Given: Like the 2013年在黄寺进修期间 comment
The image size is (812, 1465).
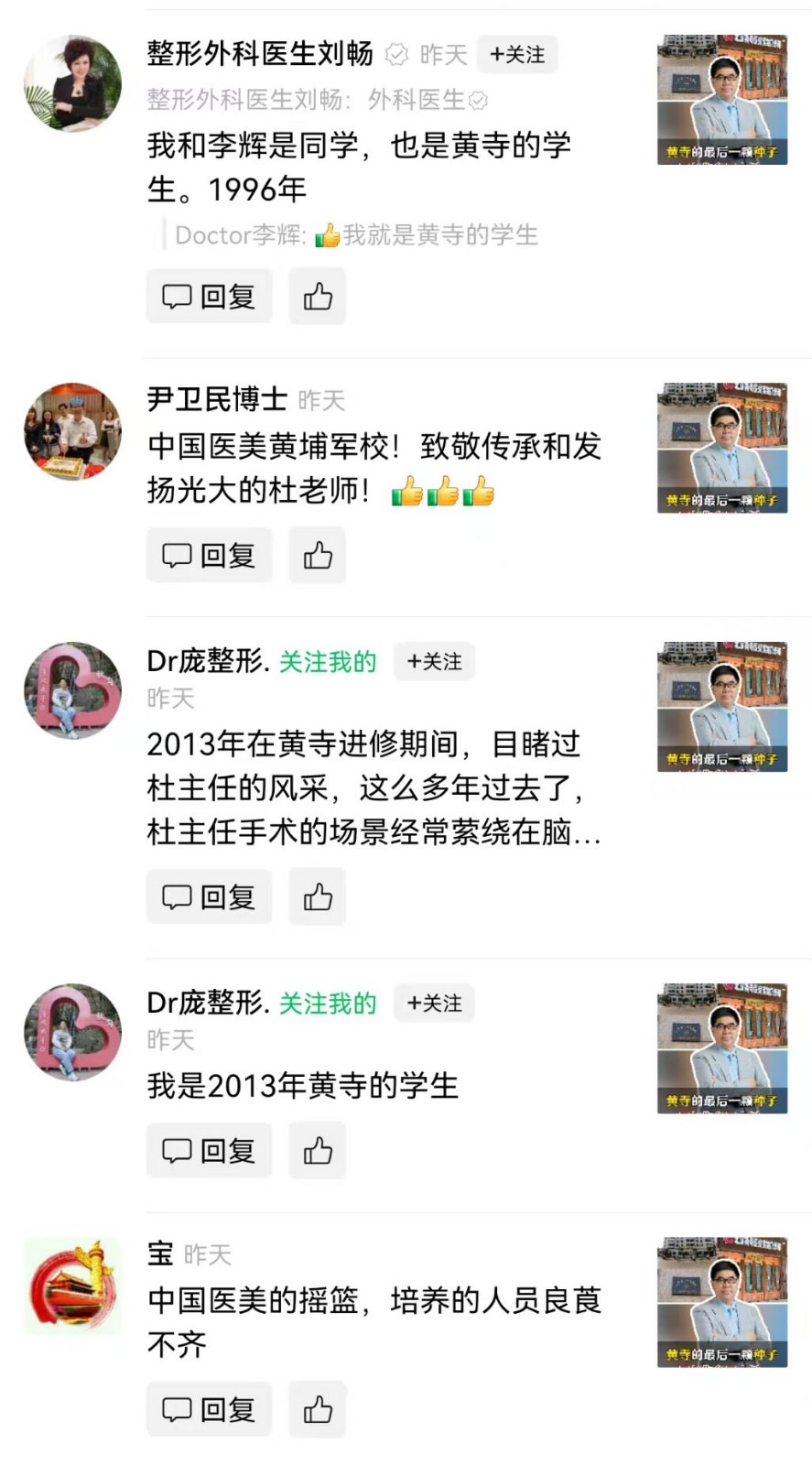Looking at the screenshot, I should (318, 897).
